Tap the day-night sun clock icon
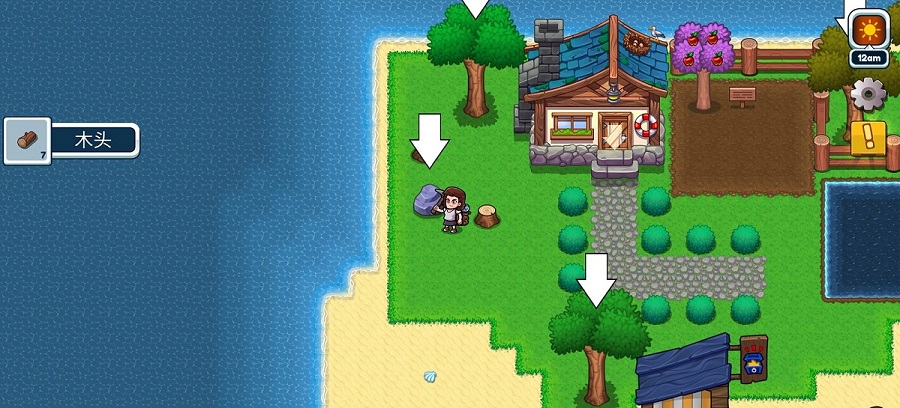The width and height of the screenshot is (900, 408). [868, 33]
